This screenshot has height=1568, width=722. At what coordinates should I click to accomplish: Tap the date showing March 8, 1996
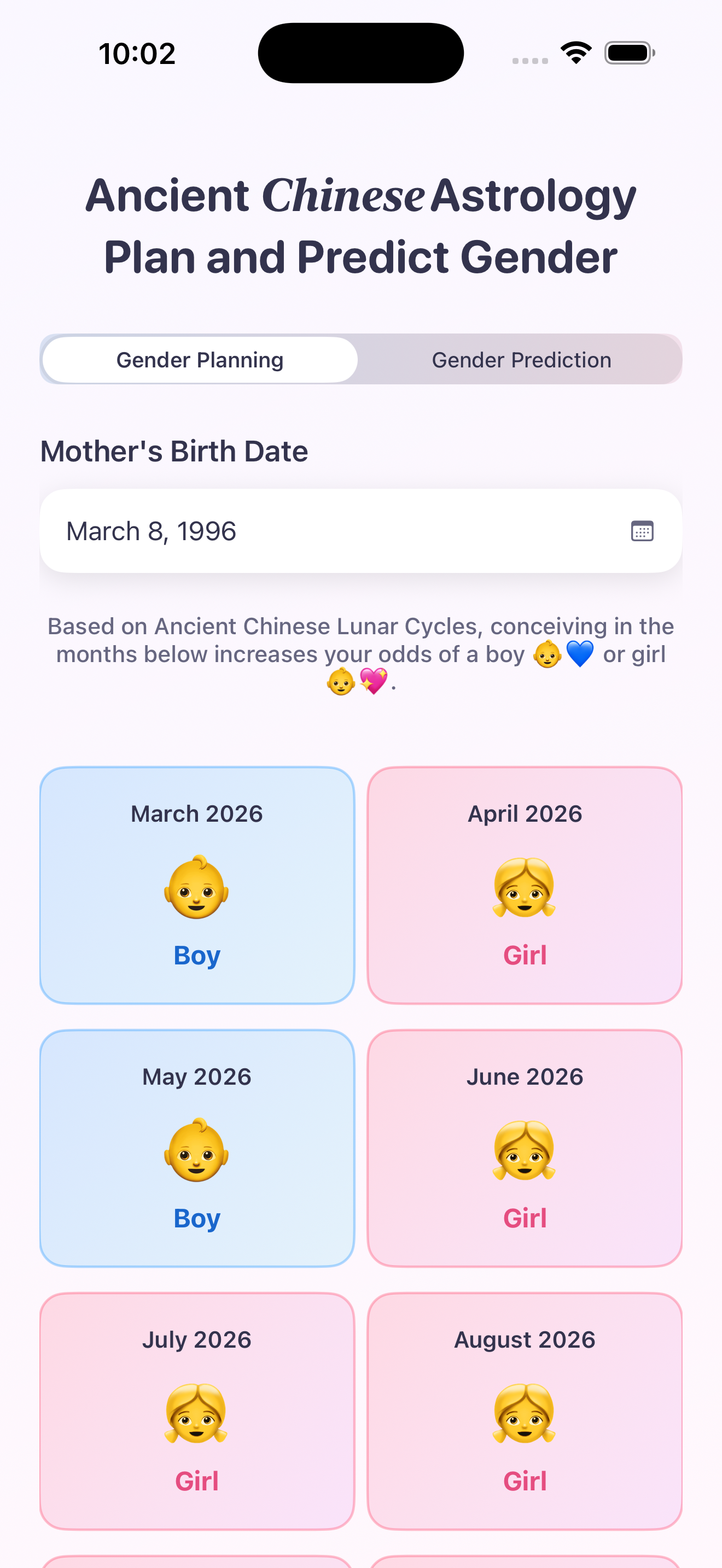[x=151, y=530]
